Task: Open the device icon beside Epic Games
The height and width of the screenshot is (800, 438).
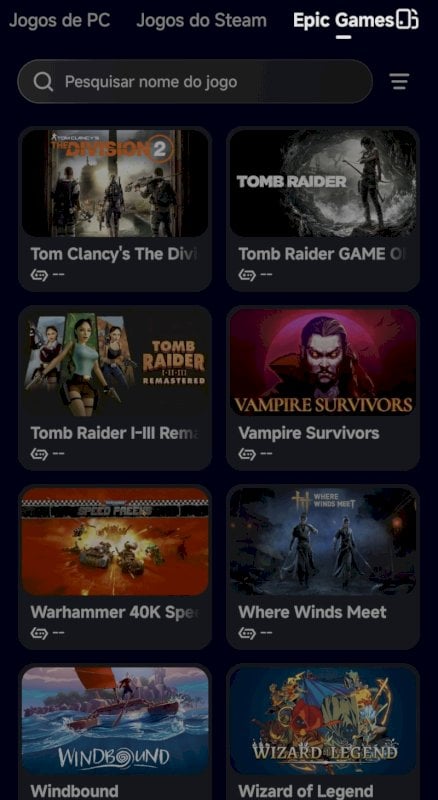Action: coord(407,19)
